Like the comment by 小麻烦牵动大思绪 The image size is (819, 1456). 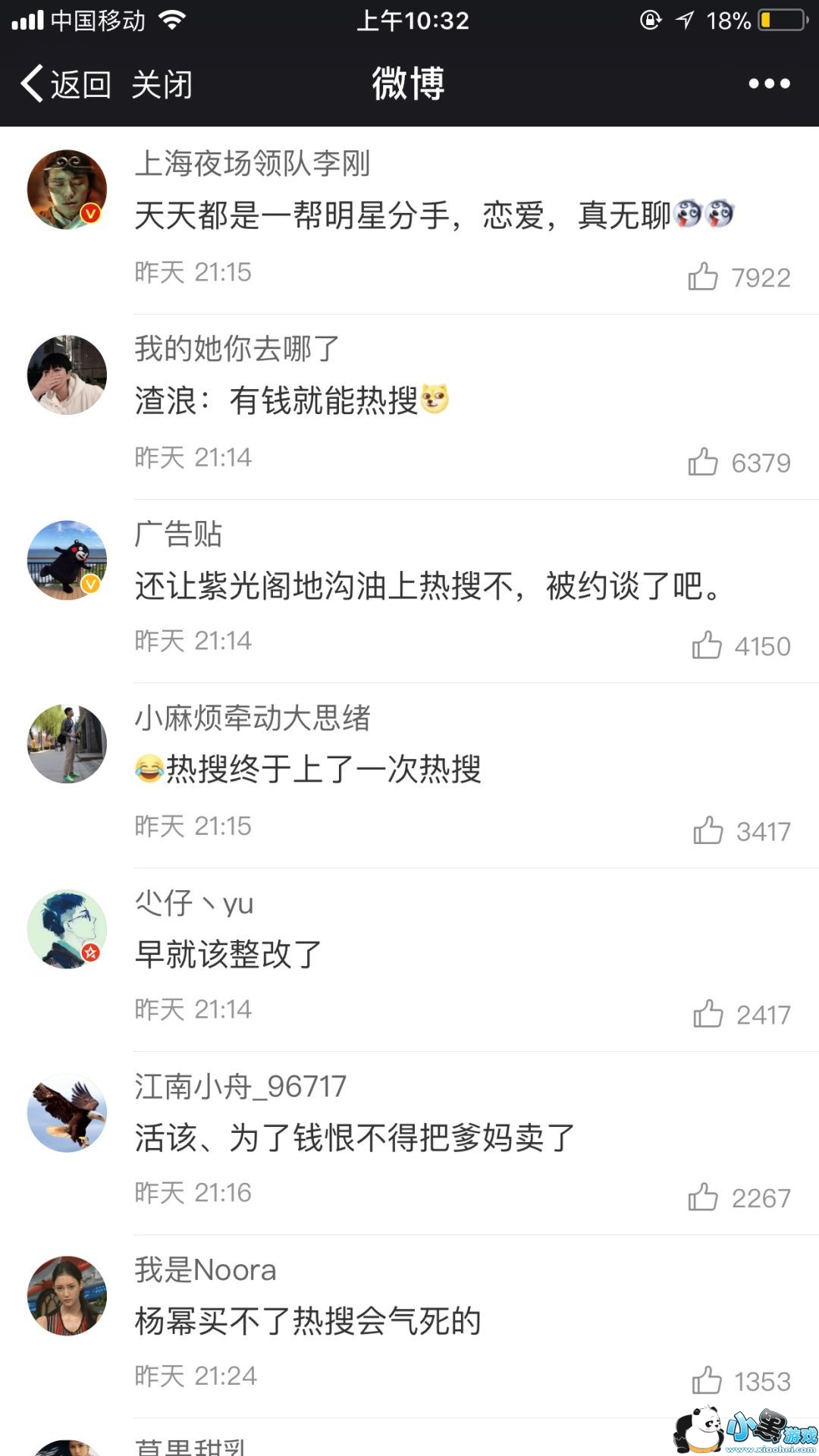pos(708,830)
